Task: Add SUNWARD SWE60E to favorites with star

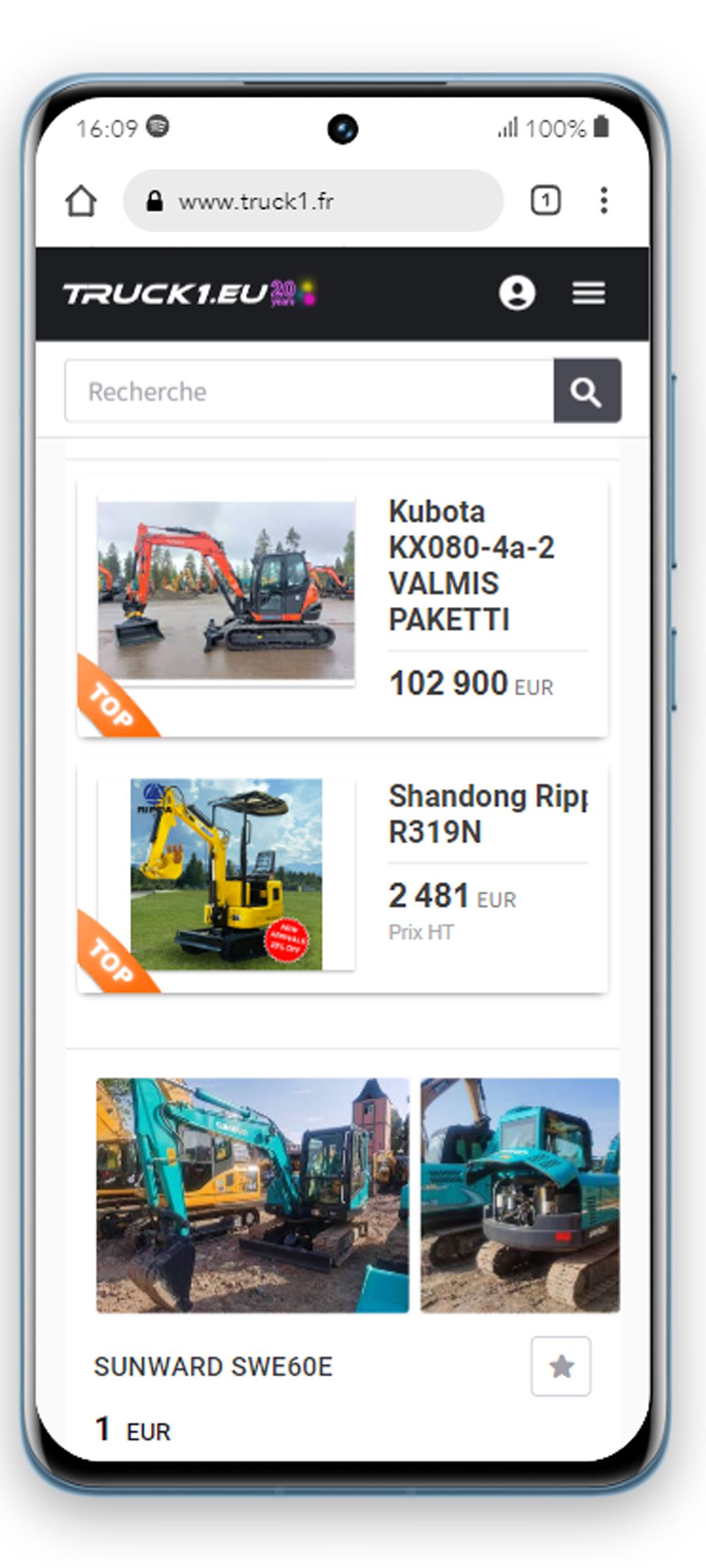Action: (560, 1366)
